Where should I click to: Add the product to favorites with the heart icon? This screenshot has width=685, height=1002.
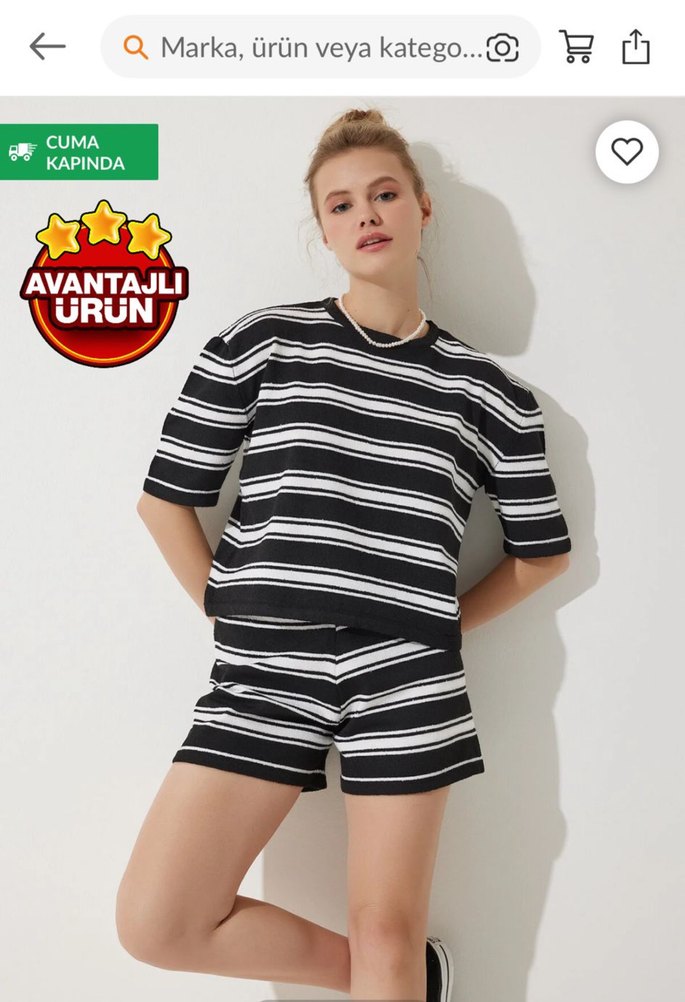pos(627,152)
